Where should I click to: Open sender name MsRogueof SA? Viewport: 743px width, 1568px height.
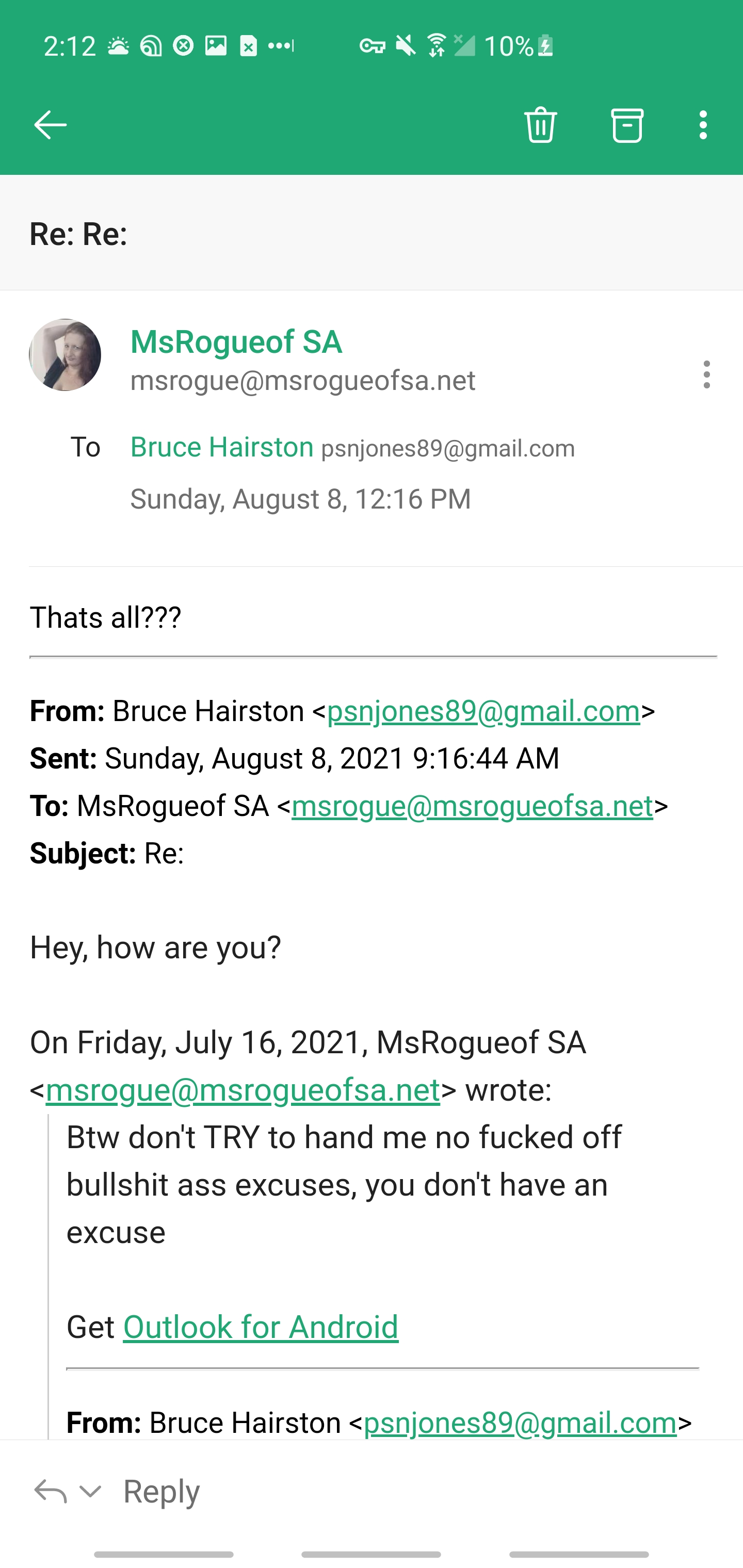tap(236, 341)
